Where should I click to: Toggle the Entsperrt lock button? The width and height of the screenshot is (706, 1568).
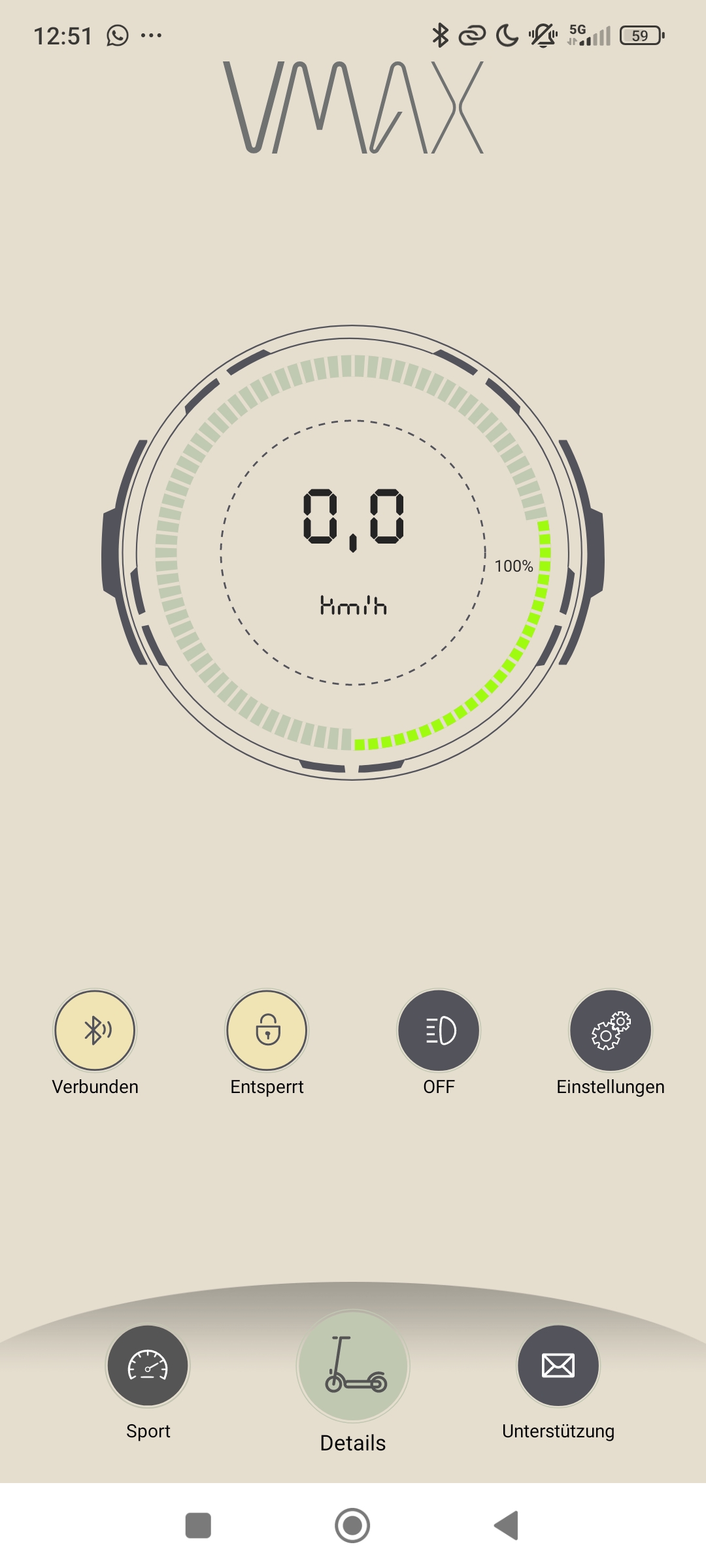coord(267,1030)
